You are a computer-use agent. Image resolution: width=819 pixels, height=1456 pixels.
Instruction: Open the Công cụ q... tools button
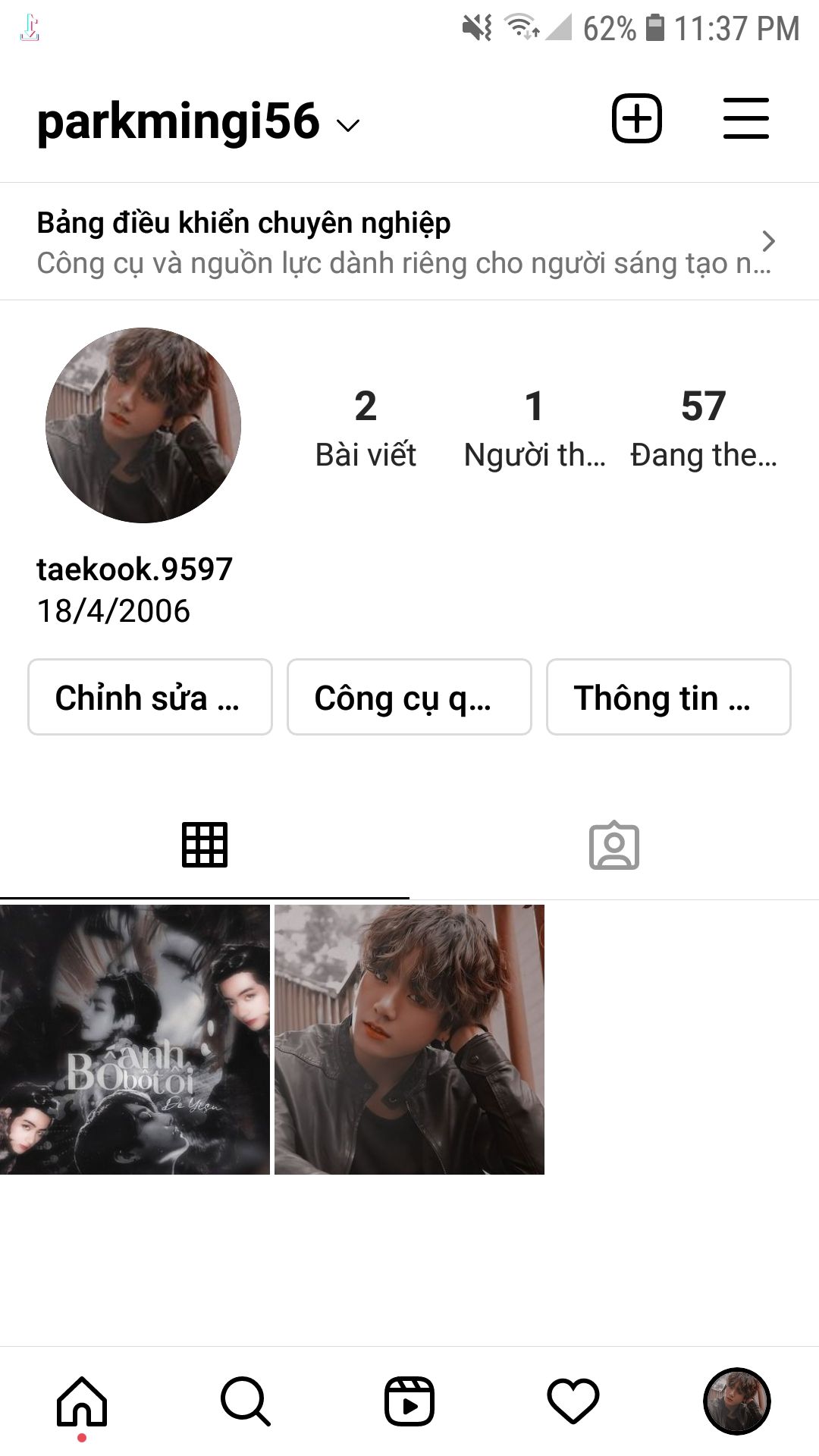[409, 697]
